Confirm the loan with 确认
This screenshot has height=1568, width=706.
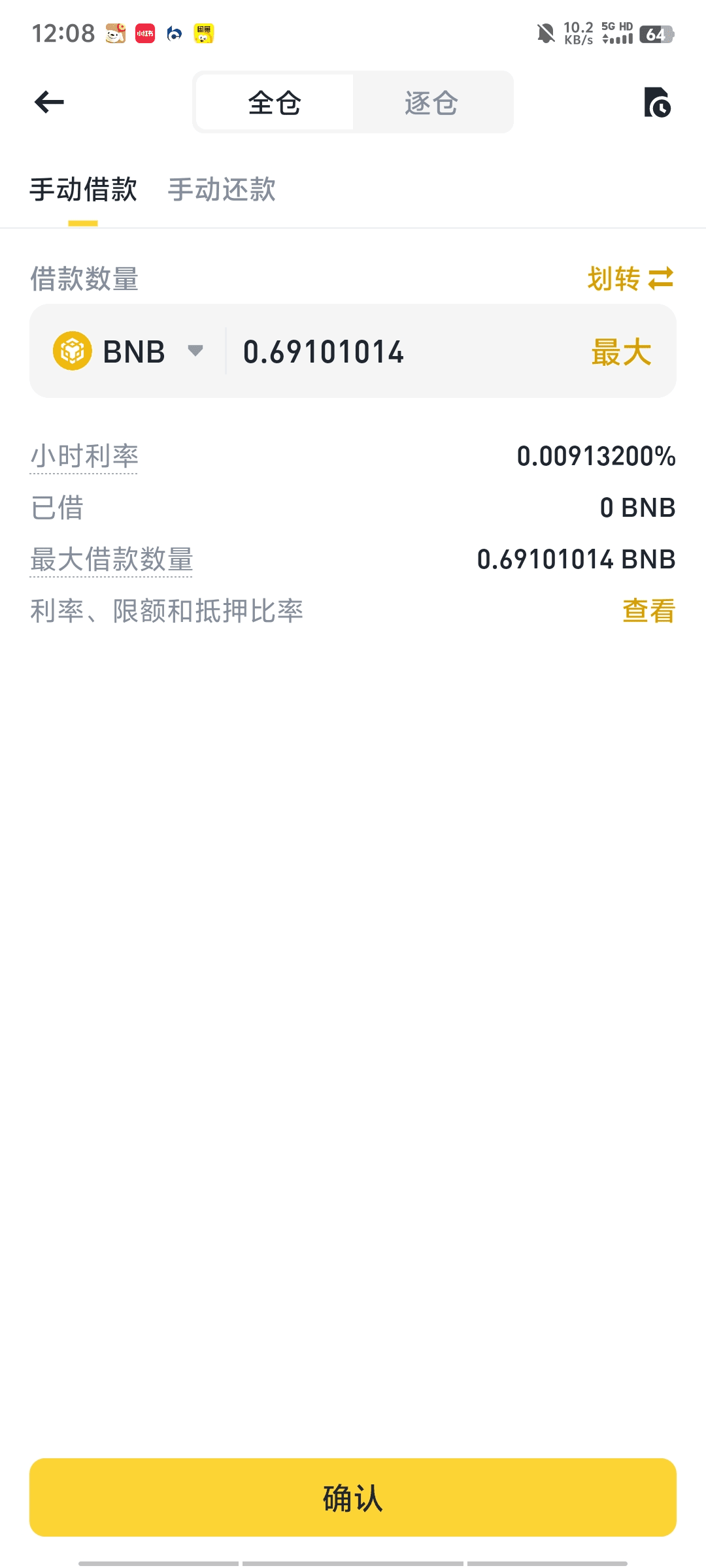(353, 1497)
